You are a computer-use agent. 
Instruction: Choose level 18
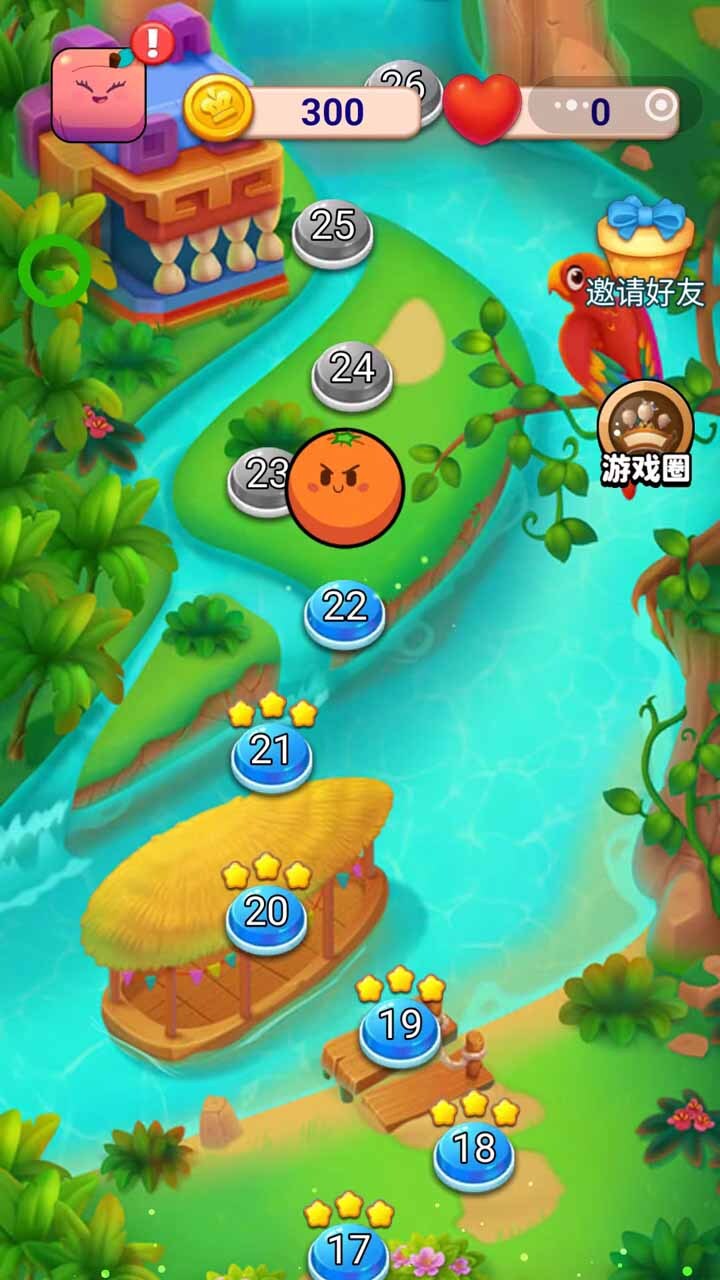(474, 1154)
